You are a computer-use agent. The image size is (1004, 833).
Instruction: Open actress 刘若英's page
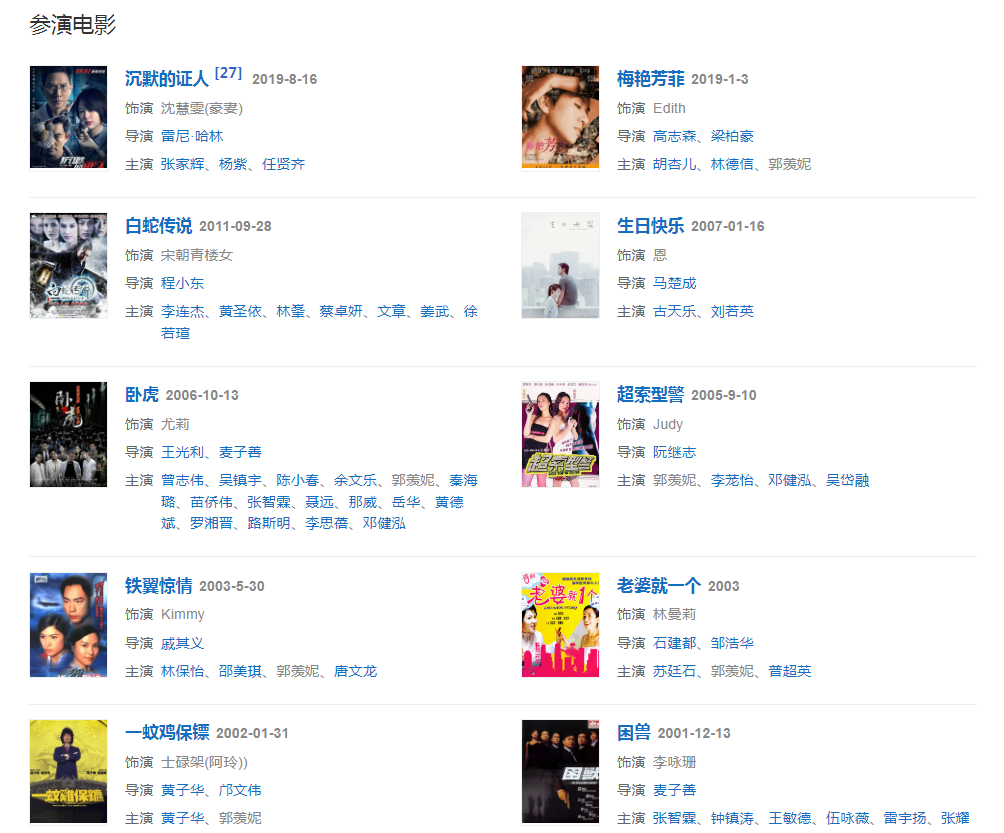click(732, 311)
